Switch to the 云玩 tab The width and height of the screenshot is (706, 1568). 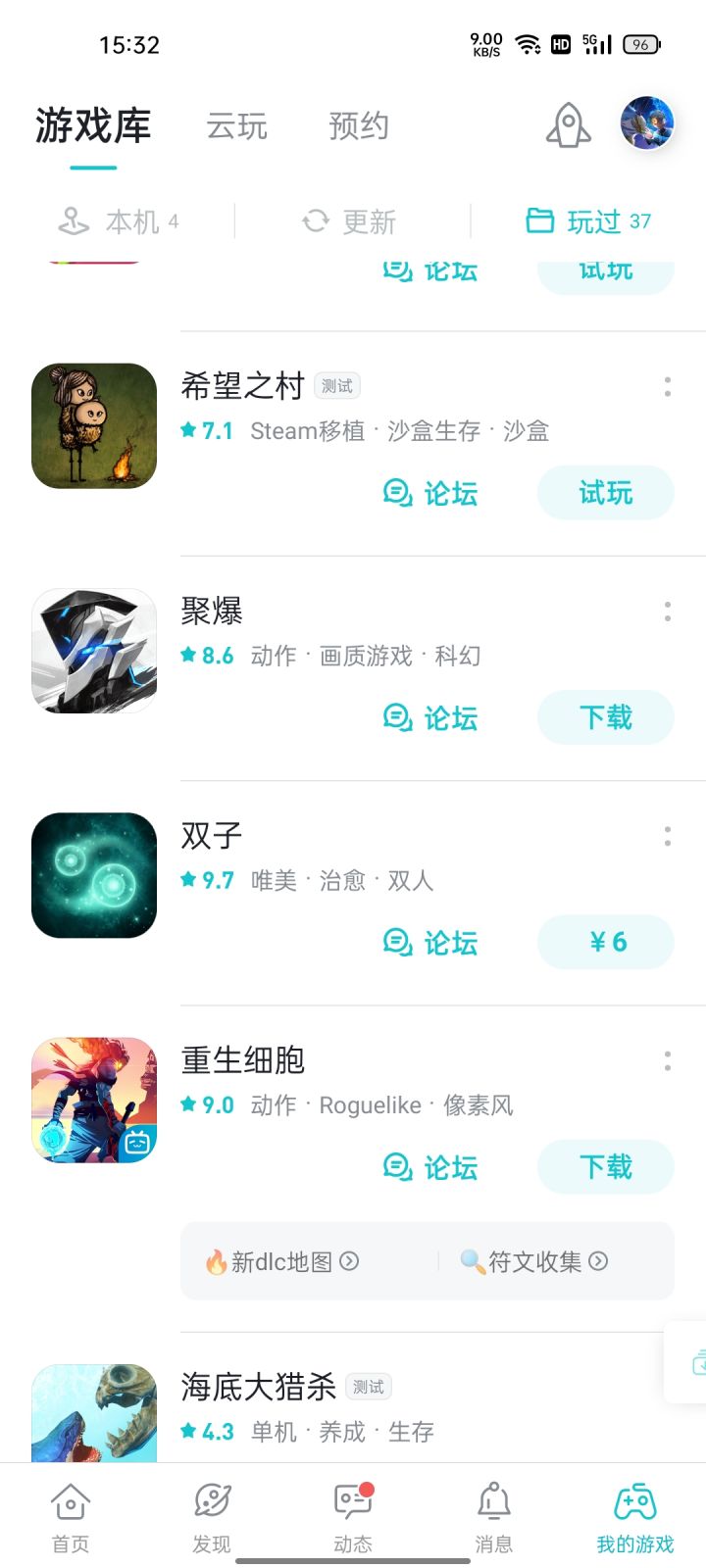pyautogui.click(x=236, y=126)
